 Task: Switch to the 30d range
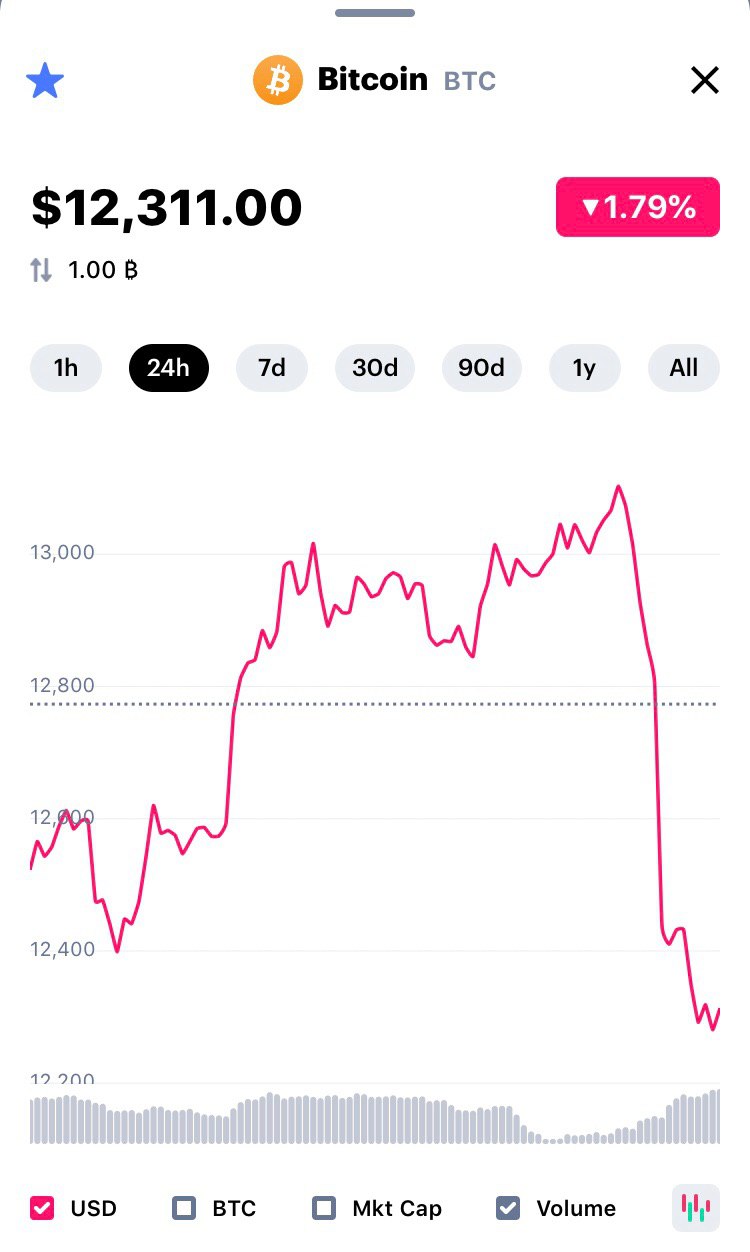(x=375, y=368)
